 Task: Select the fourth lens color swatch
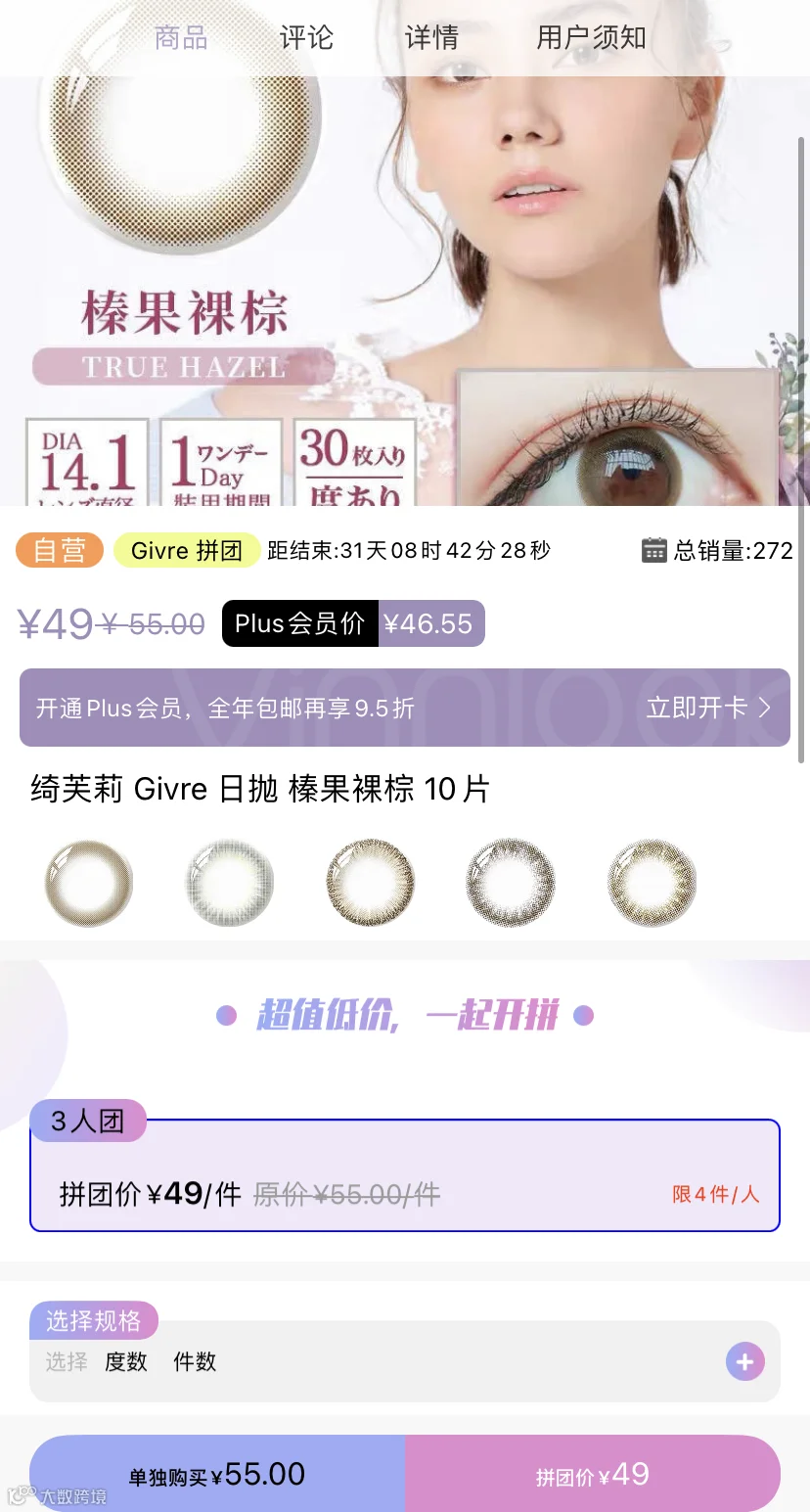coord(511,883)
